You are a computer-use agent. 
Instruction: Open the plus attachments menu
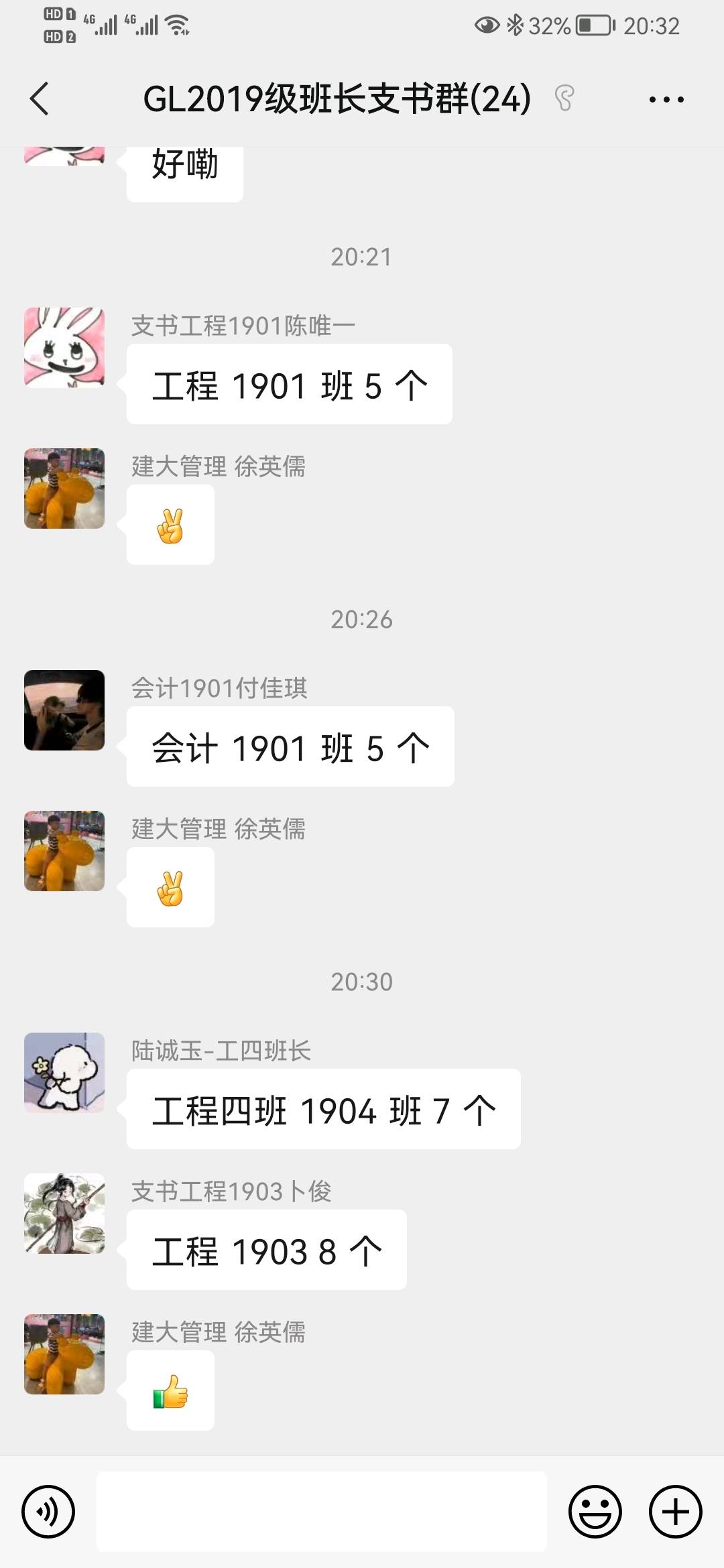click(675, 1511)
